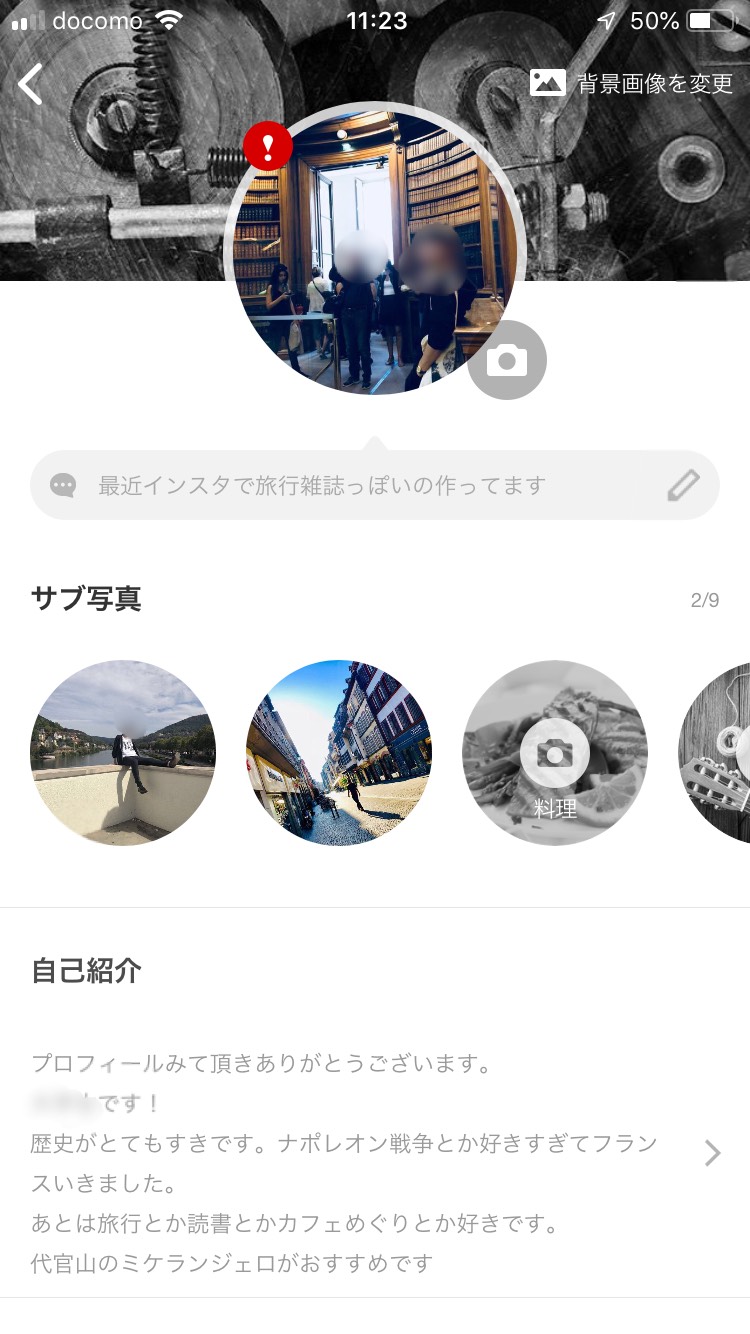Edit the status message with pencil icon
The height and width of the screenshot is (1334, 750).
click(x=683, y=486)
